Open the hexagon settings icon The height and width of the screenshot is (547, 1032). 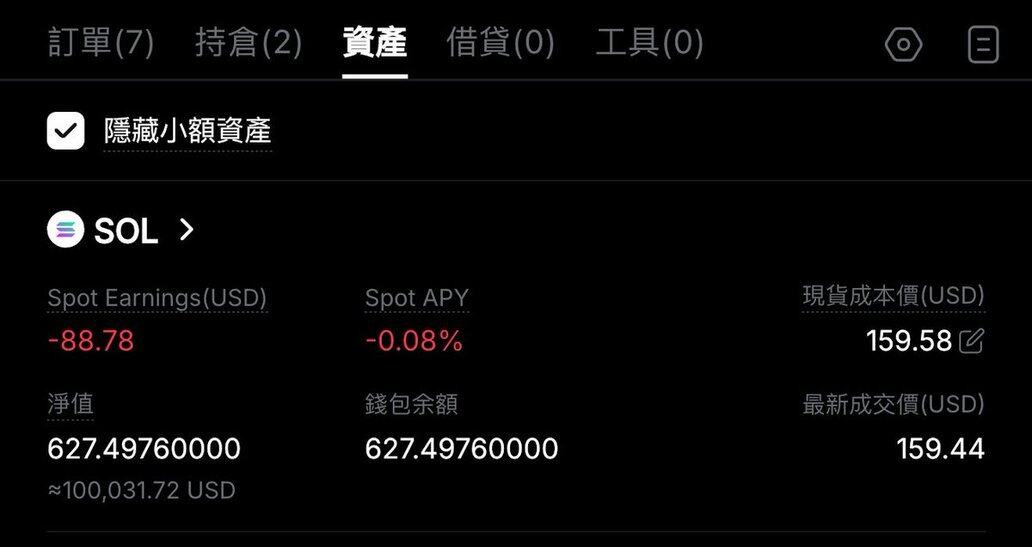point(904,45)
